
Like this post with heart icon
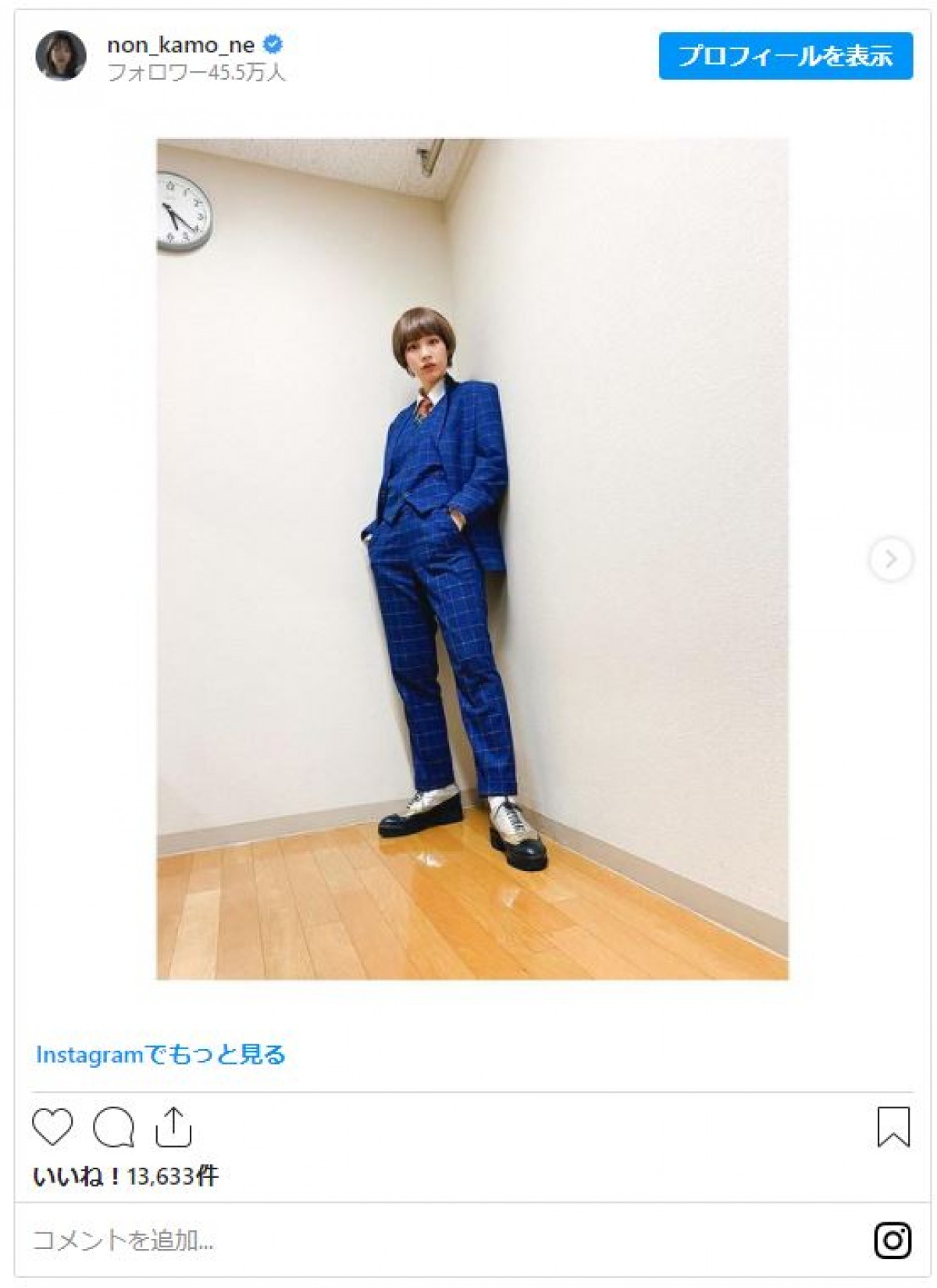[x=52, y=1127]
